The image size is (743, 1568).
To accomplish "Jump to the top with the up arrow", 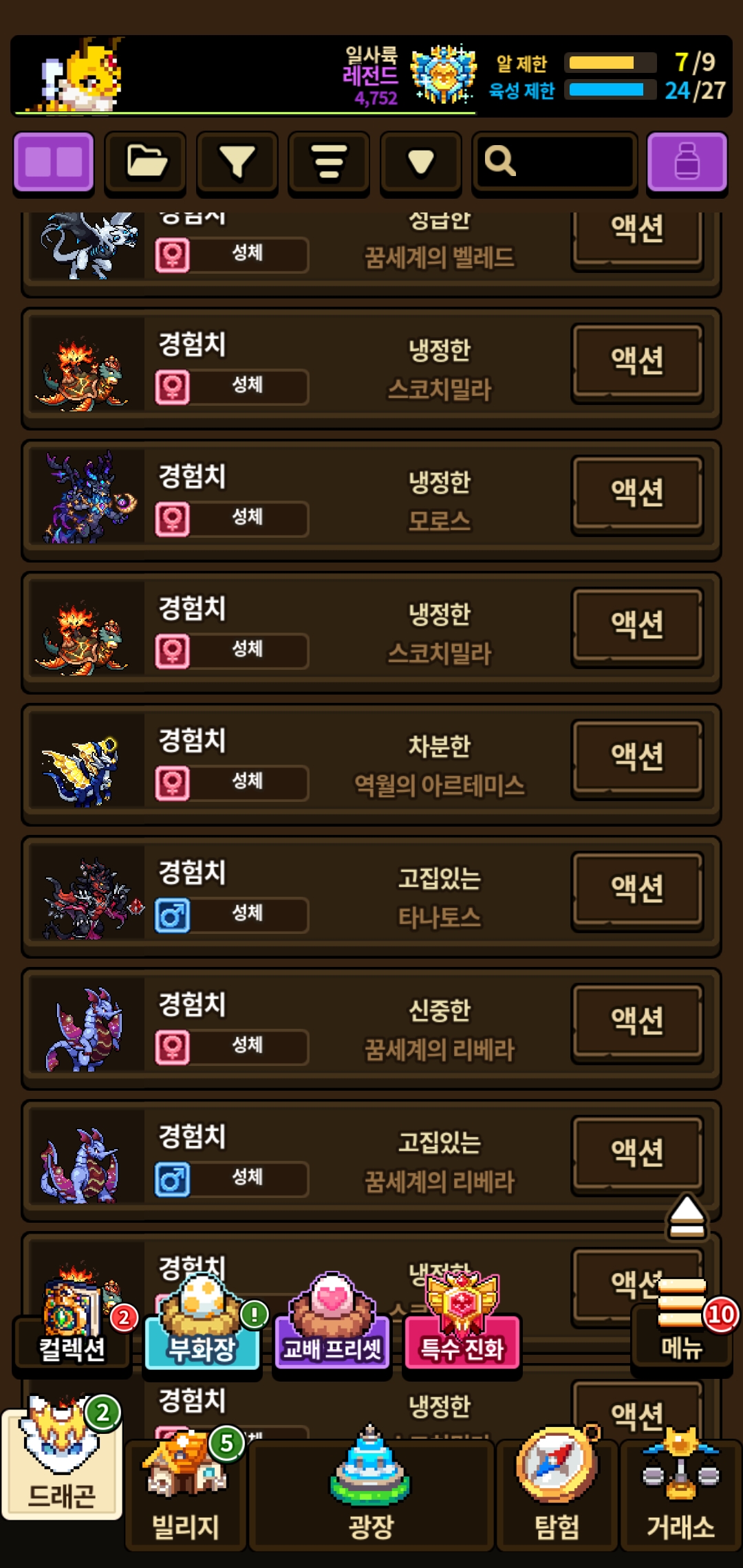I will 687,1218.
